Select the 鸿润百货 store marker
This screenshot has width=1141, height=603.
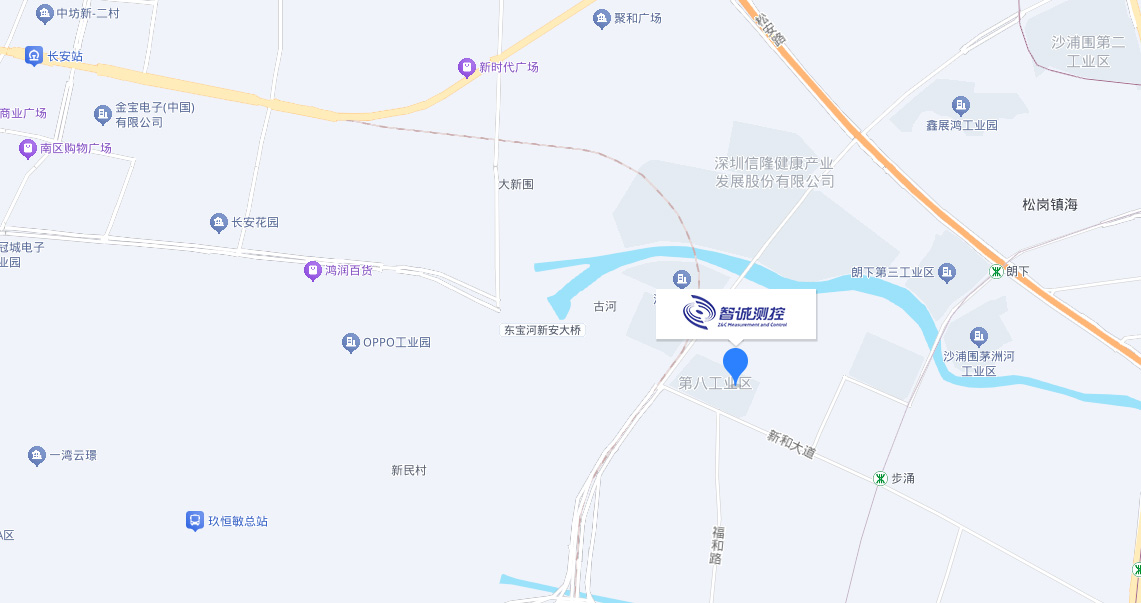click(x=312, y=270)
